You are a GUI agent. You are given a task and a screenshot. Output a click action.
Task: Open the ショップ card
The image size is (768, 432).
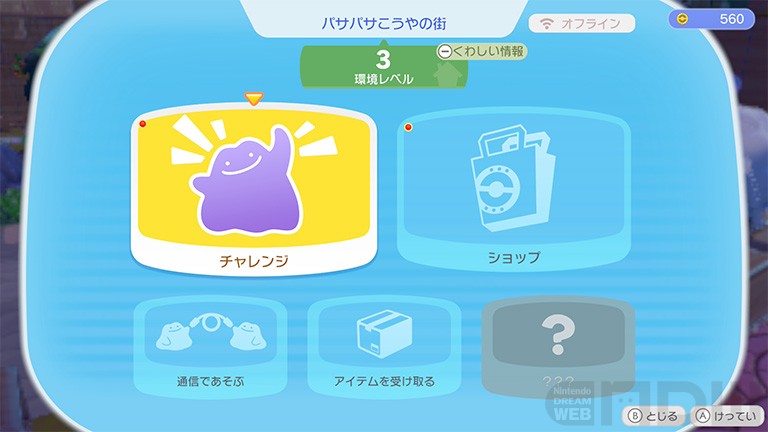click(513, 192)
